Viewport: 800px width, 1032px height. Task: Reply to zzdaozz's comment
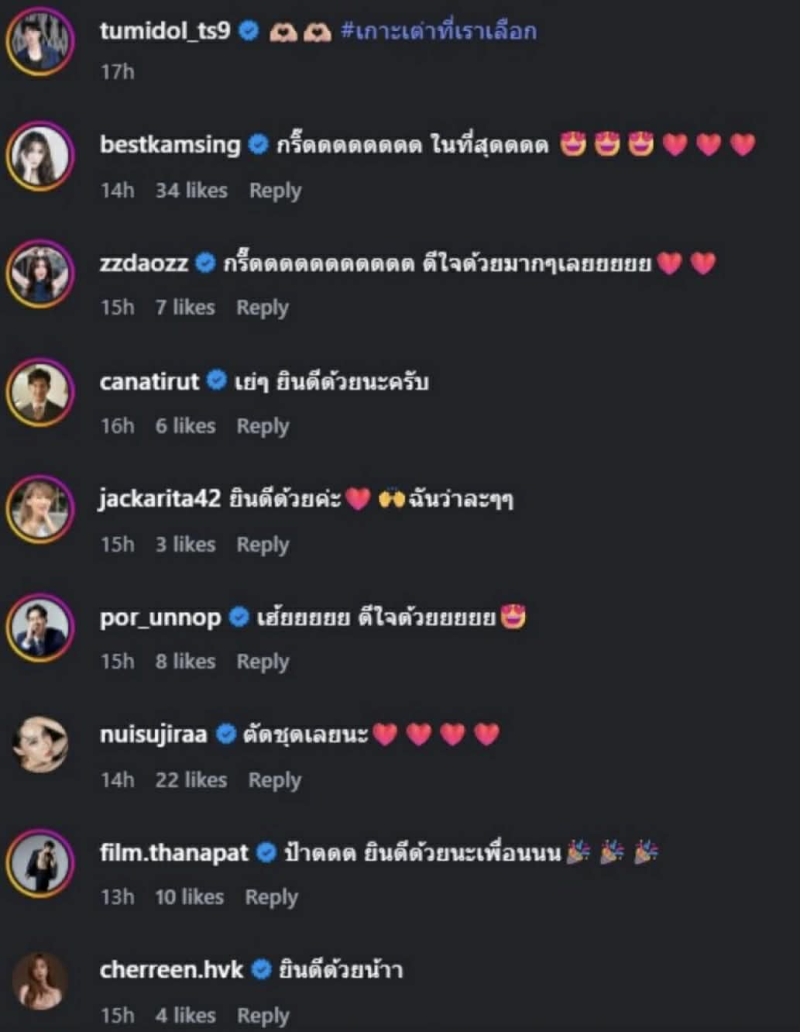pos(262,308)
